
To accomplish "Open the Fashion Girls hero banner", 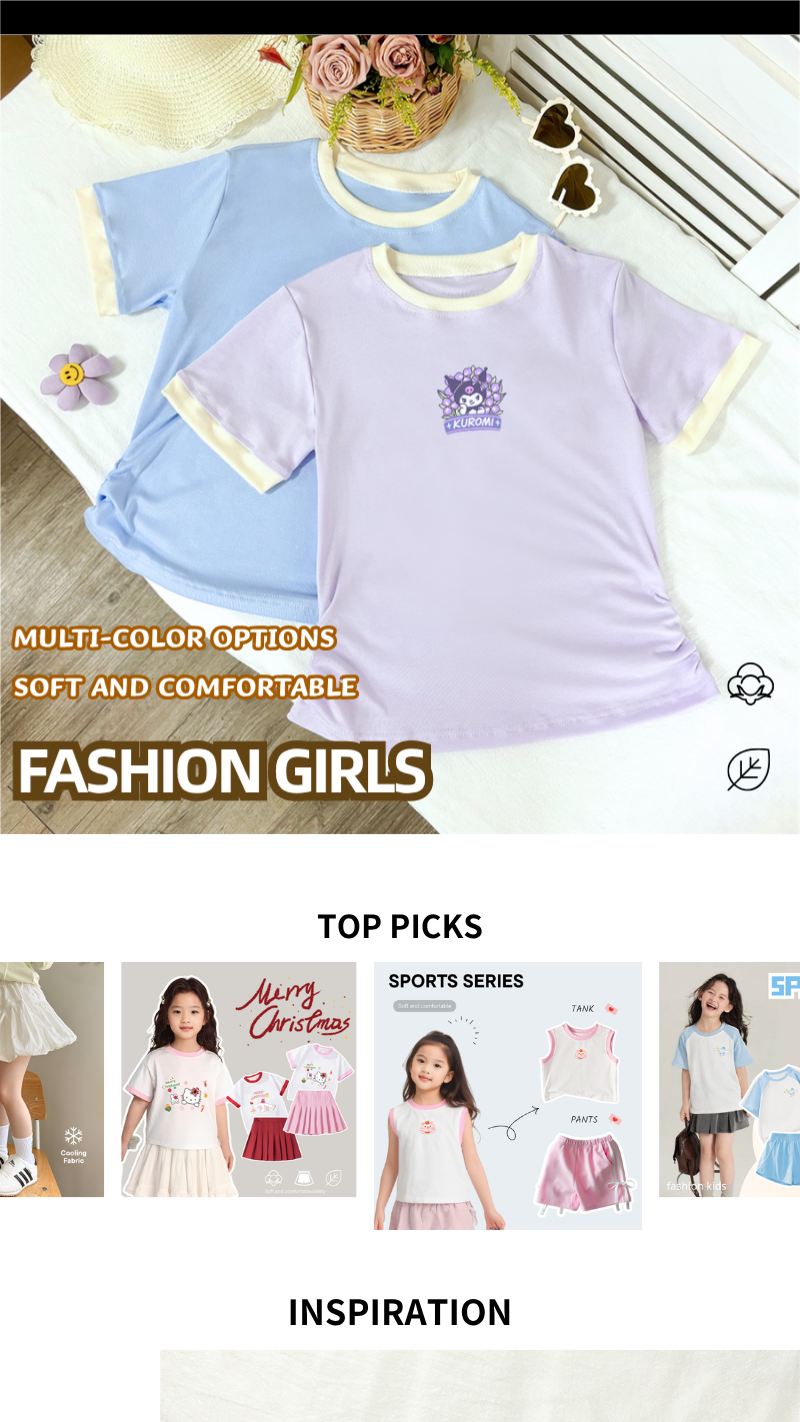I will [400, 435].
